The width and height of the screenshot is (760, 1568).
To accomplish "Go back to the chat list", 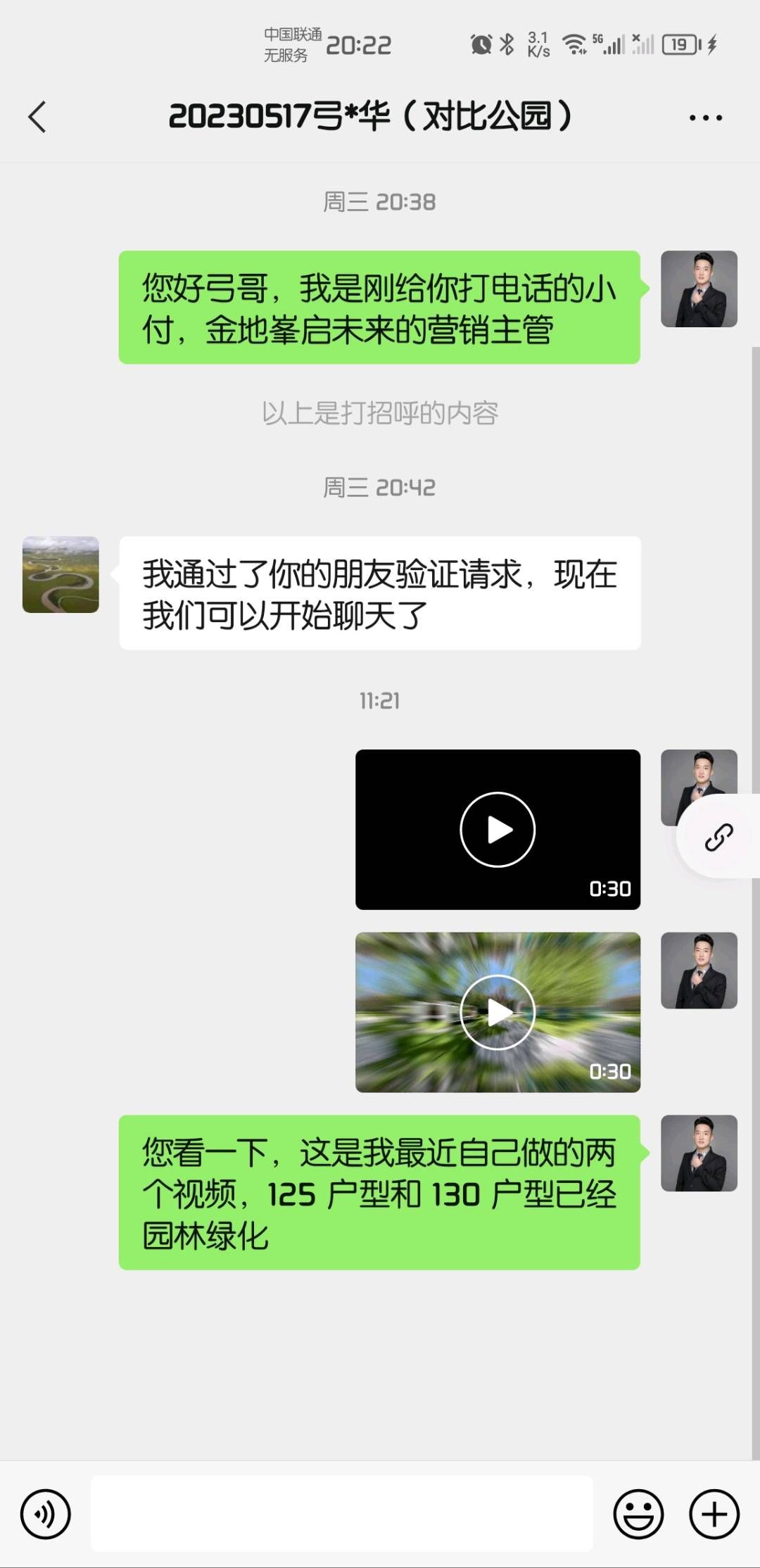I will pos(38,117).
